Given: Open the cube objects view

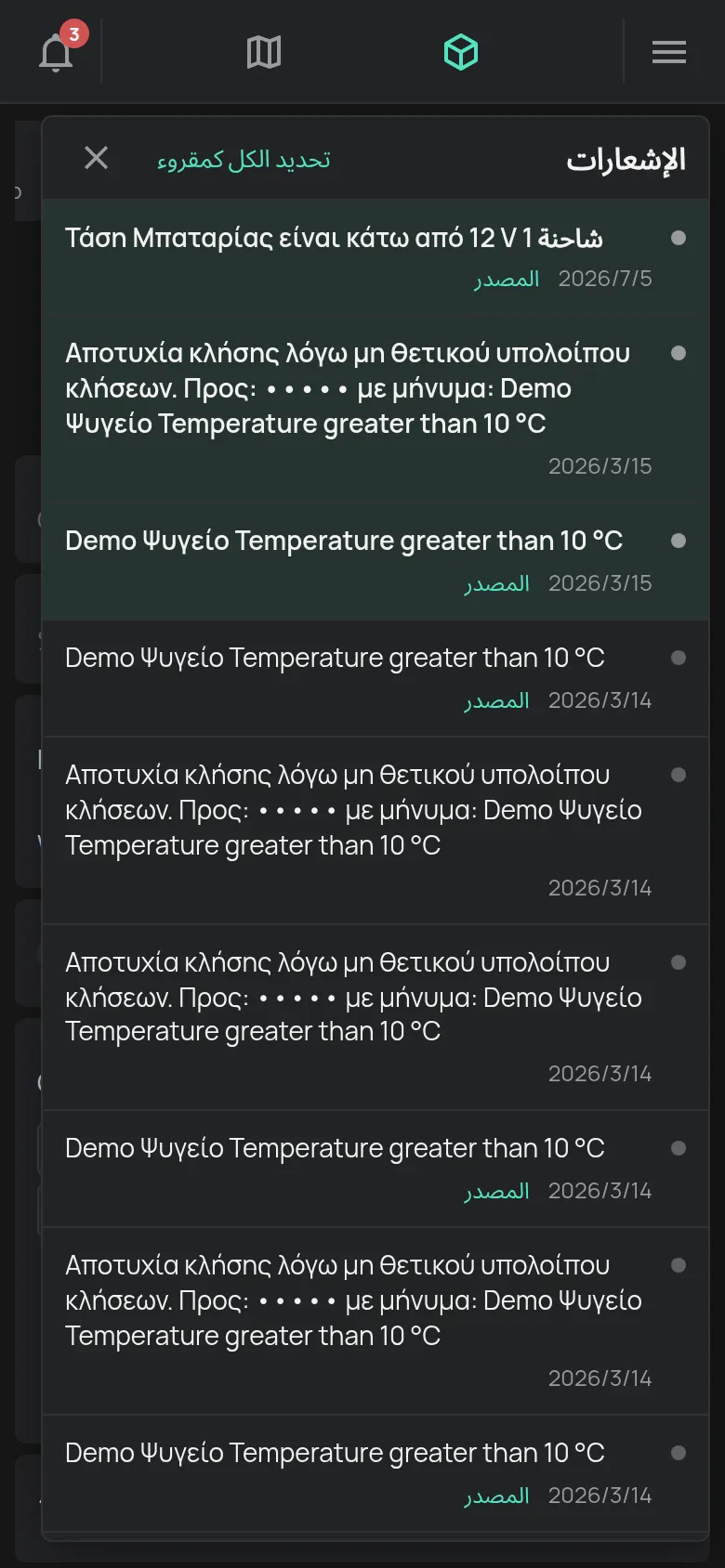Looking at the screenshot, I should [x=461, y=52].
